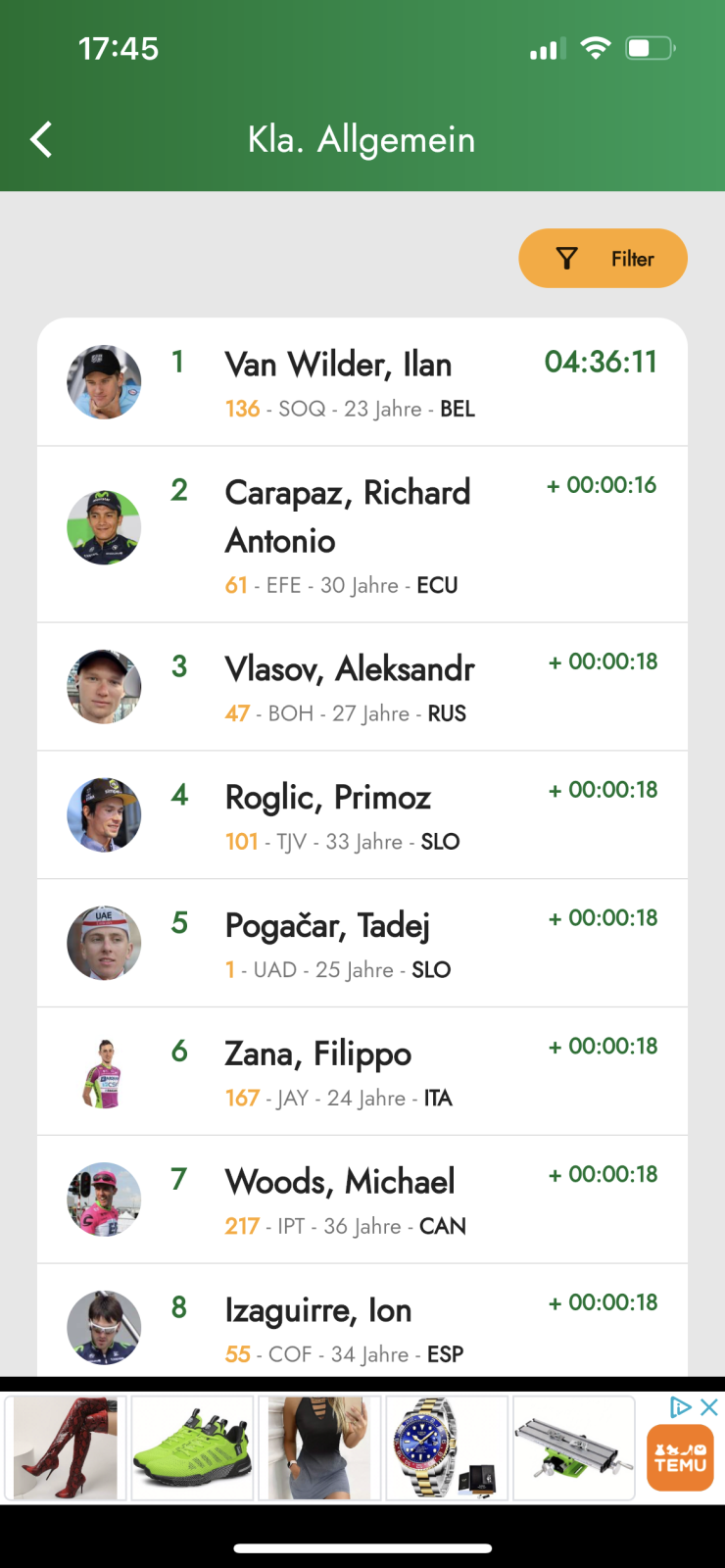View Aleksandr Vlasov's details

click(362, 687)
